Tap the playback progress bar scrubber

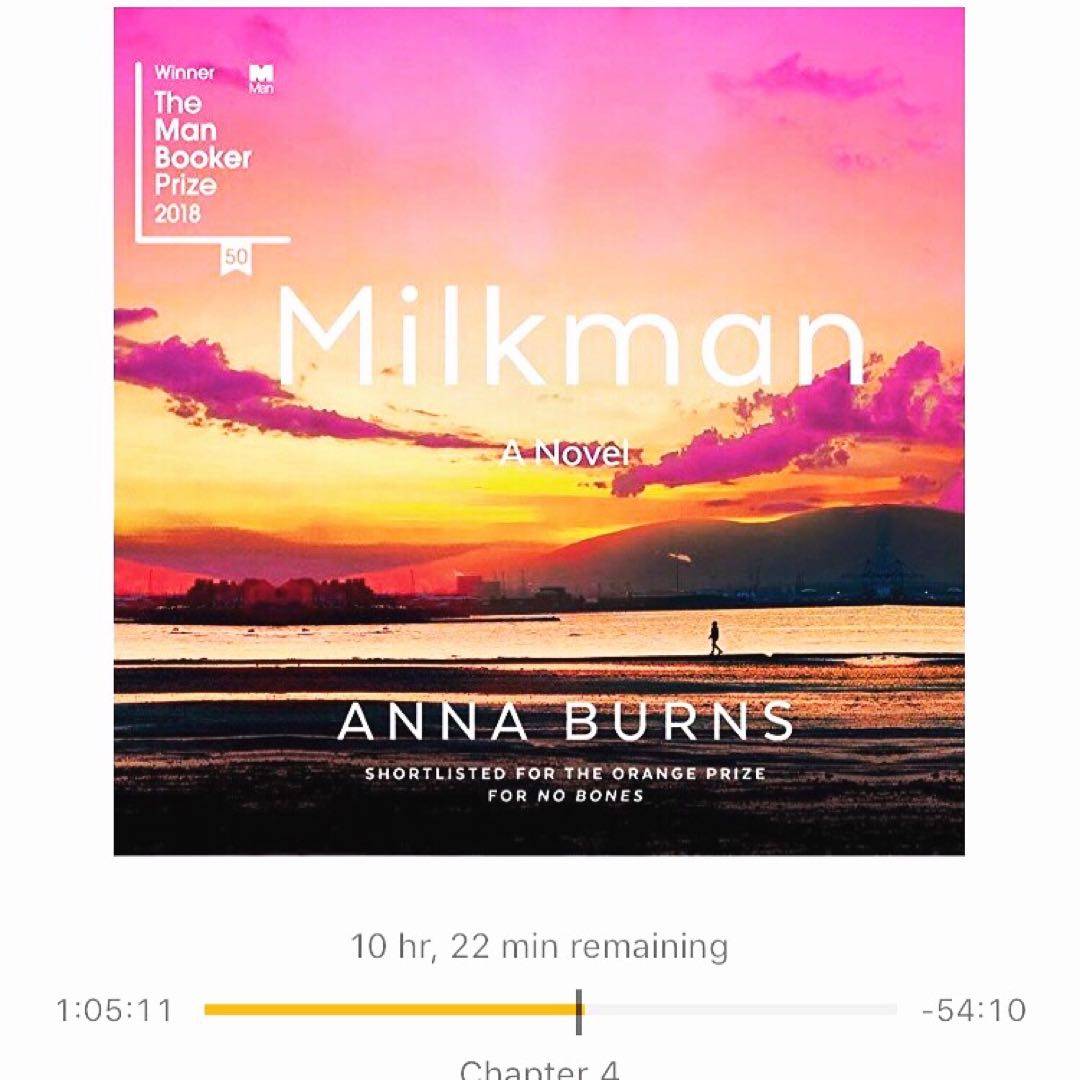coord(579,1010)
